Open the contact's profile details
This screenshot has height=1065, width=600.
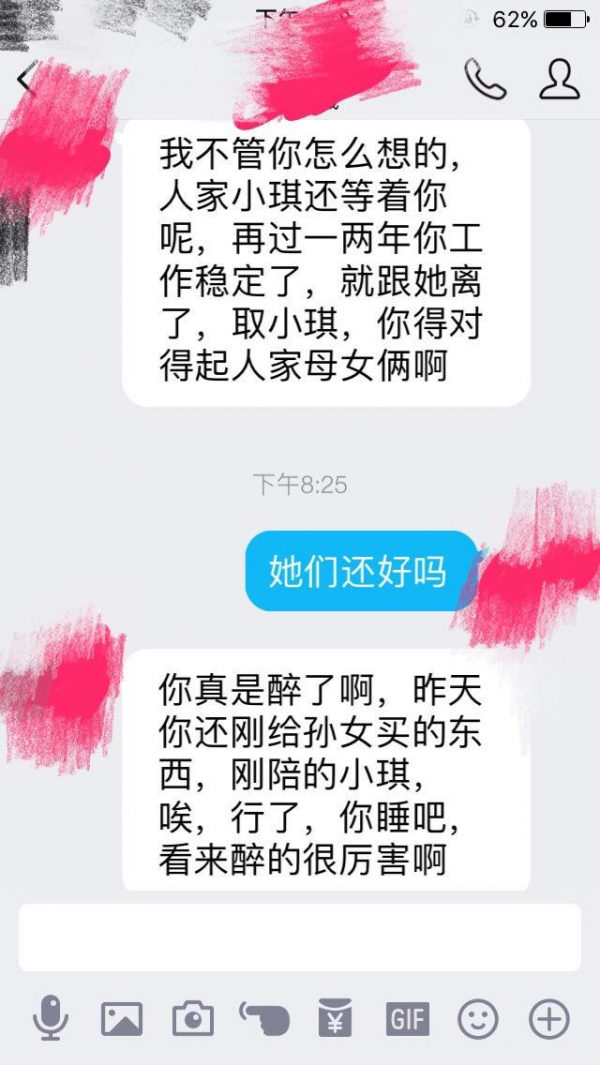(x=559, y=79)
